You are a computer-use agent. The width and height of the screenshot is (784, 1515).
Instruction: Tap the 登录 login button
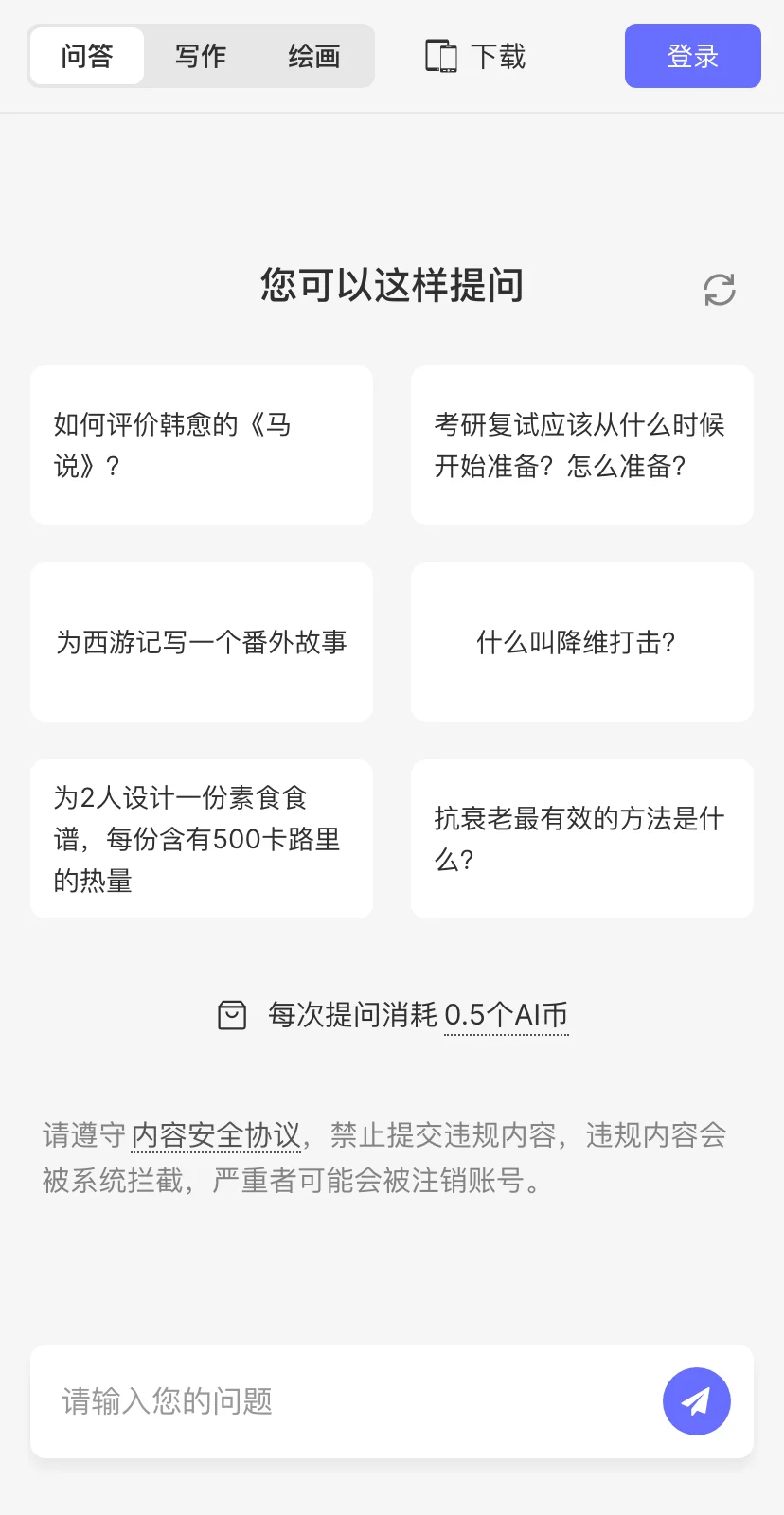point(693,56)
